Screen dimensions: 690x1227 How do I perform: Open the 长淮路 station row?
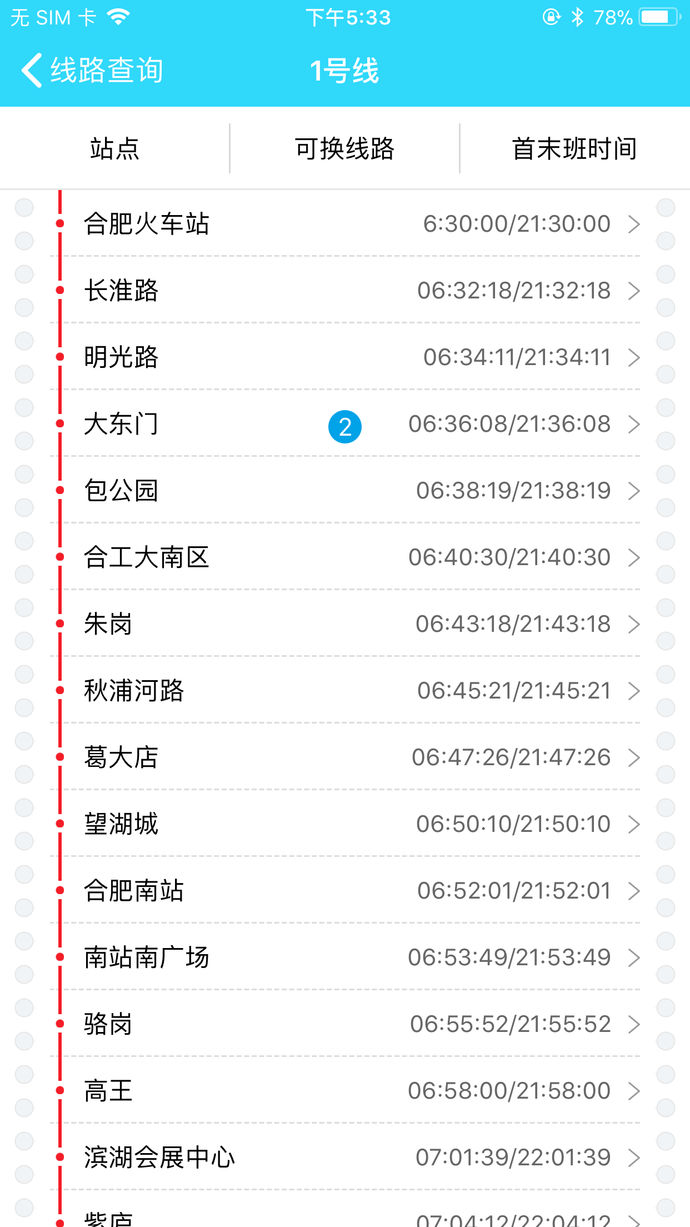pyautogui.click(x=350, y=291)
